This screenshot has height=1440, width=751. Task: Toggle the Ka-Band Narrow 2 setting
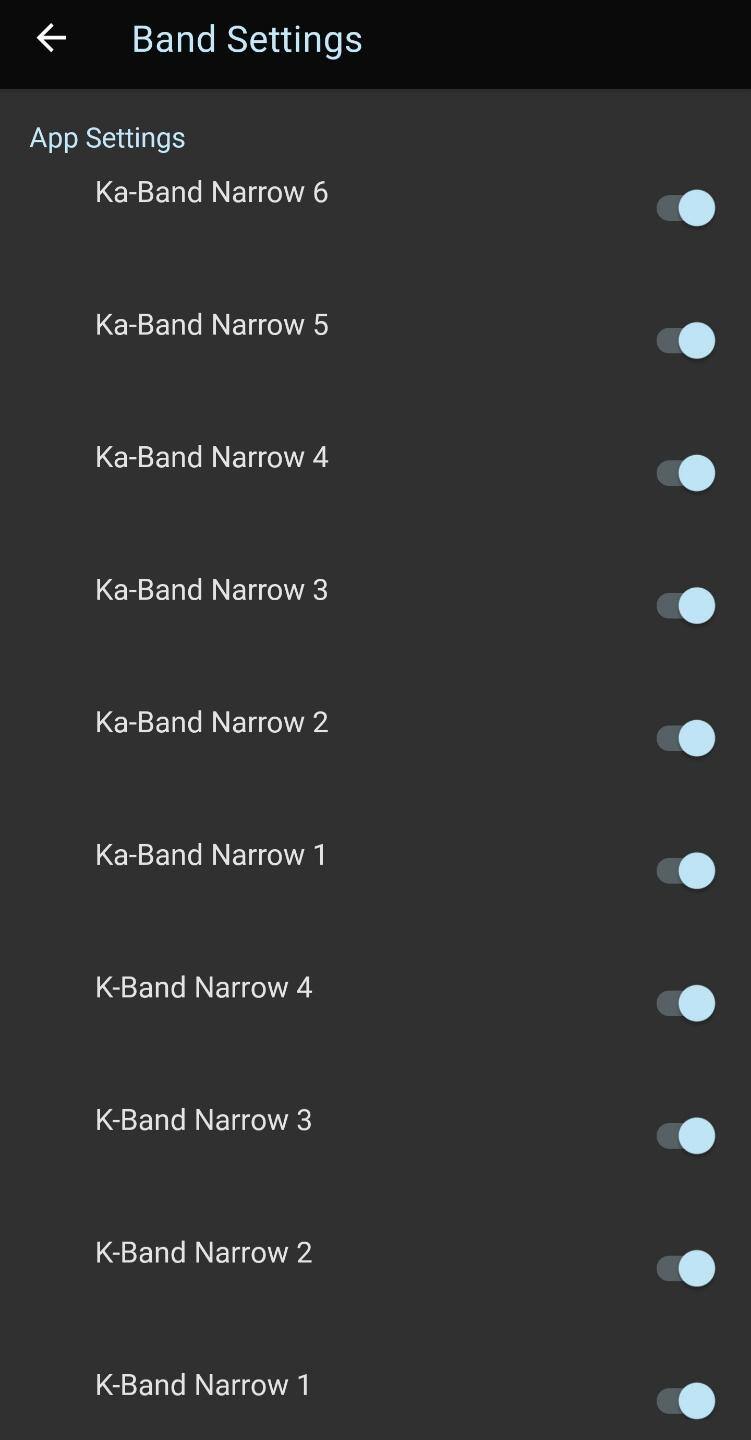click(x=686, y=738)
